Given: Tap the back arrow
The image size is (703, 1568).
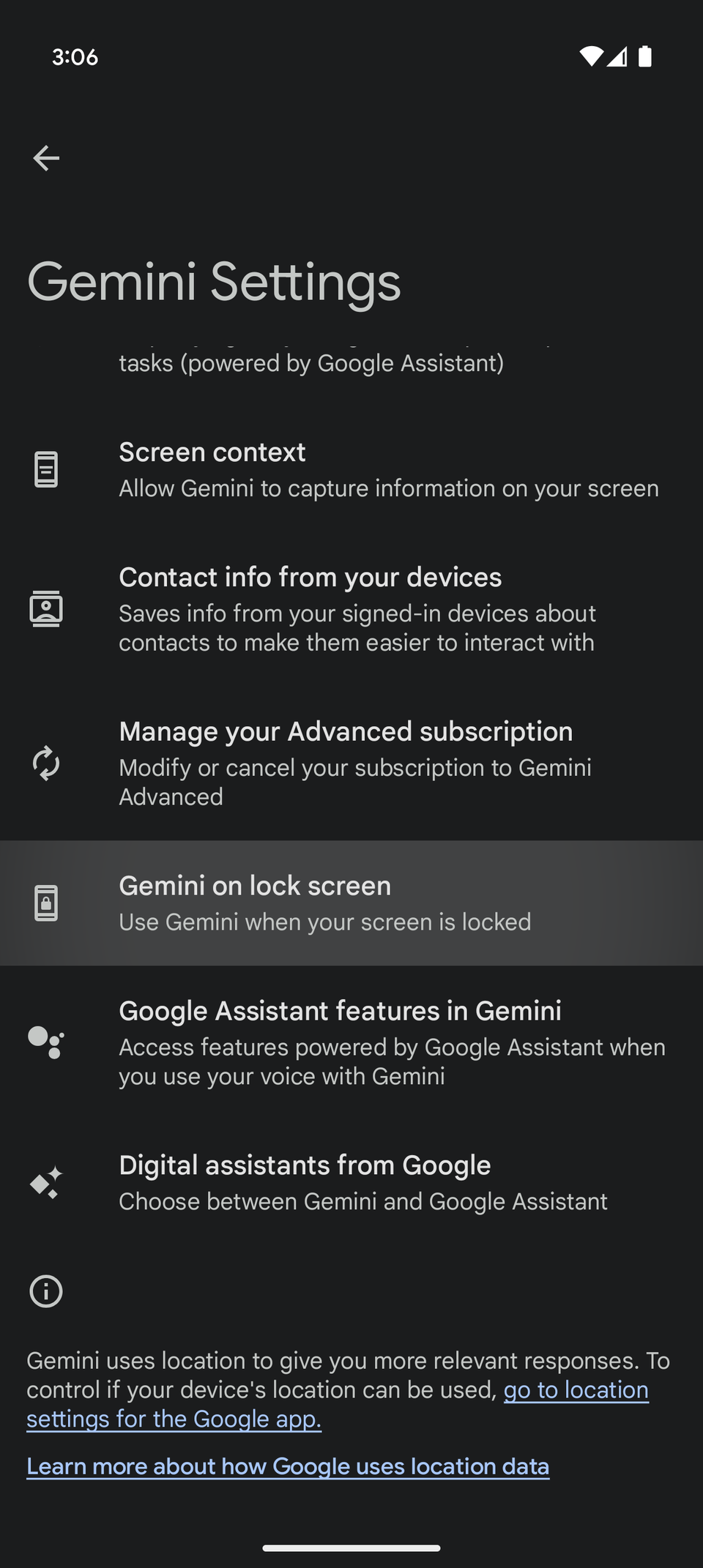Looking at the screenshot, I should point(46,157).
